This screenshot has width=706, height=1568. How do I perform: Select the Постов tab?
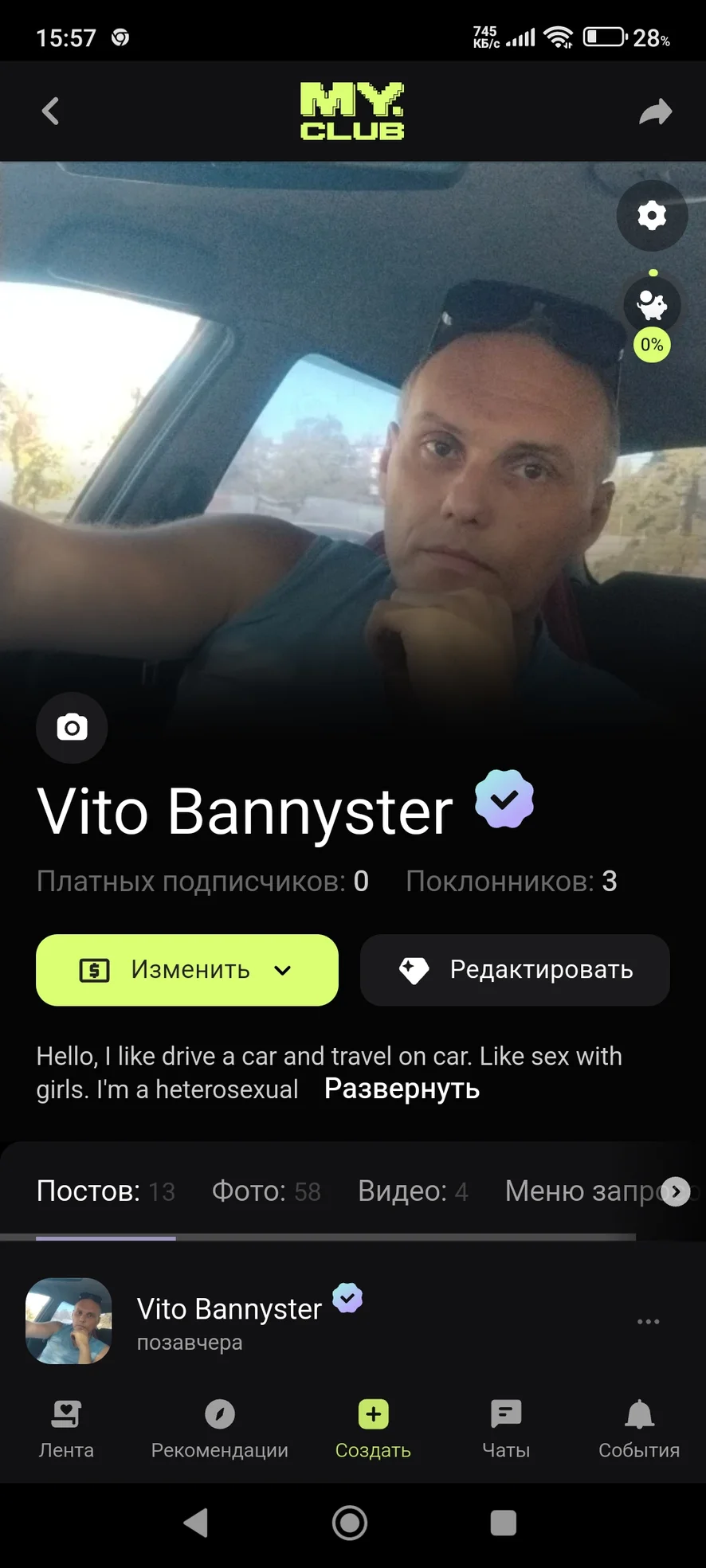point(104,1191)
